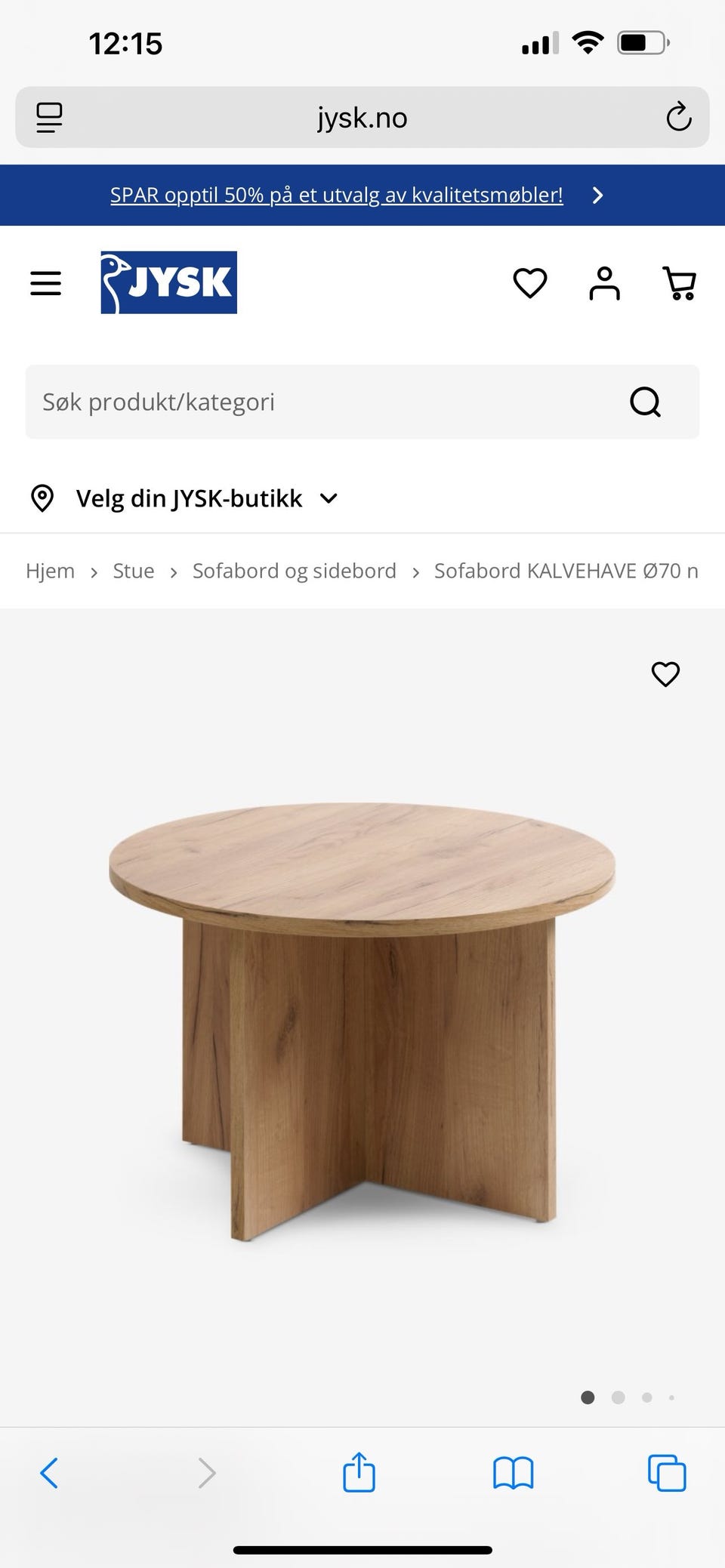This screenshot has width=725, height=1568.
Task: Go to Hjem breadcrumb
Action: (x=50, y=571)
